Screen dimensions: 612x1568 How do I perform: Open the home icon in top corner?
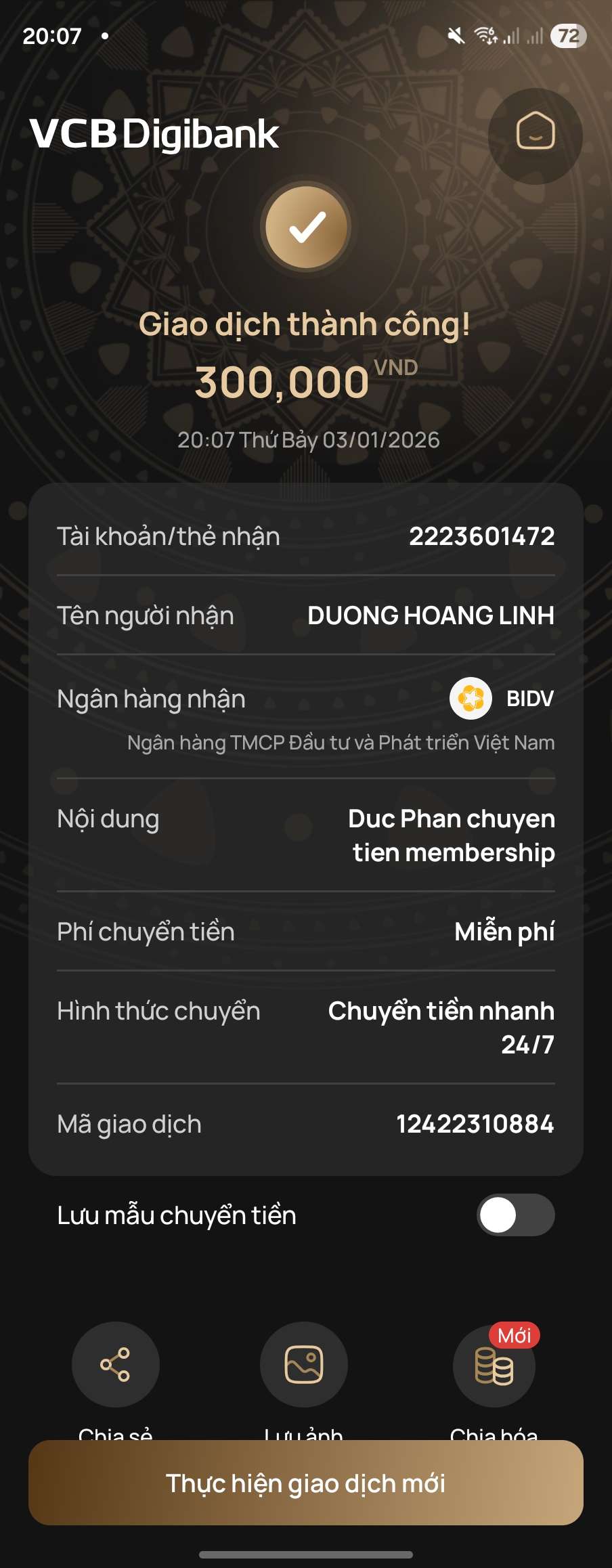pyautogui.click(x=535, y=136)
